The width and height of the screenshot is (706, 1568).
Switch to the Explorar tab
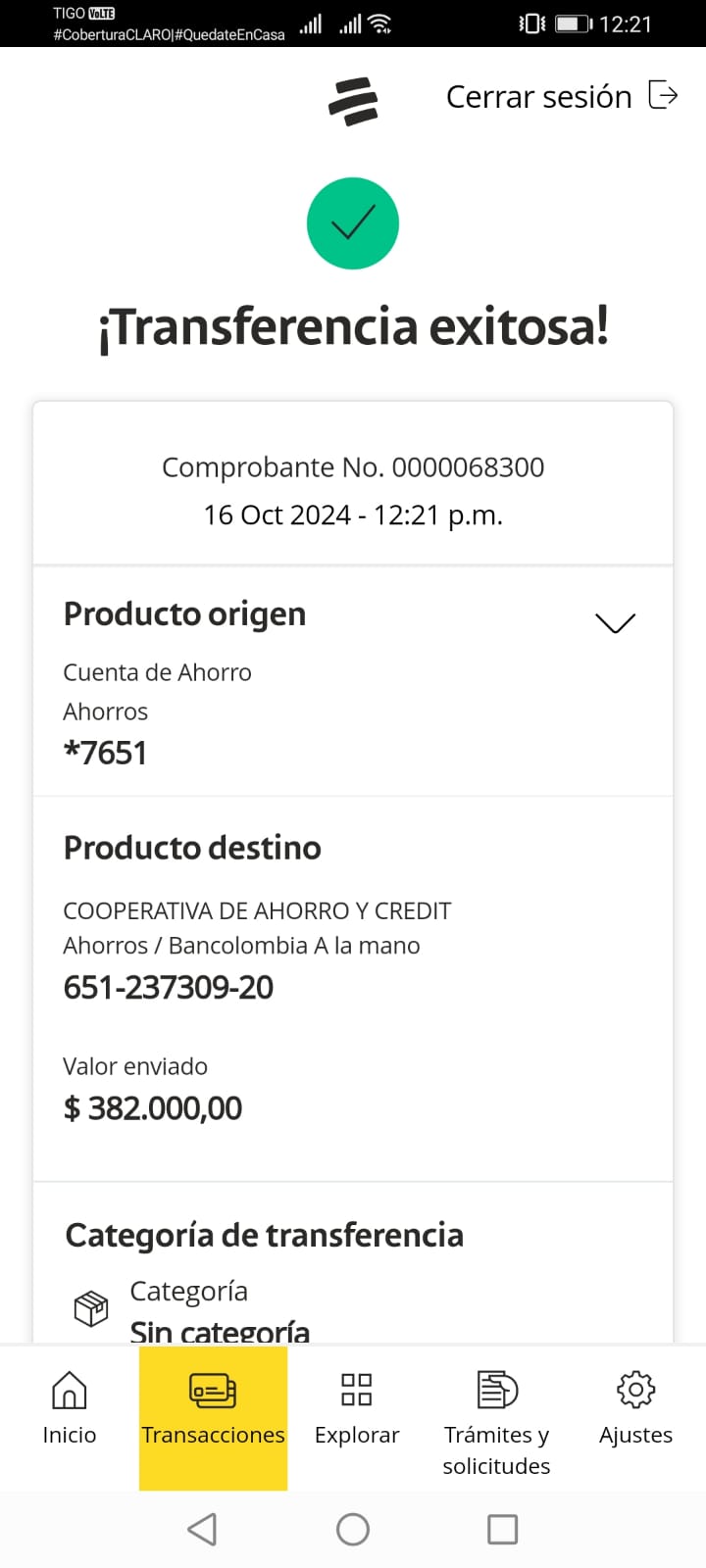pos(356,1409)
